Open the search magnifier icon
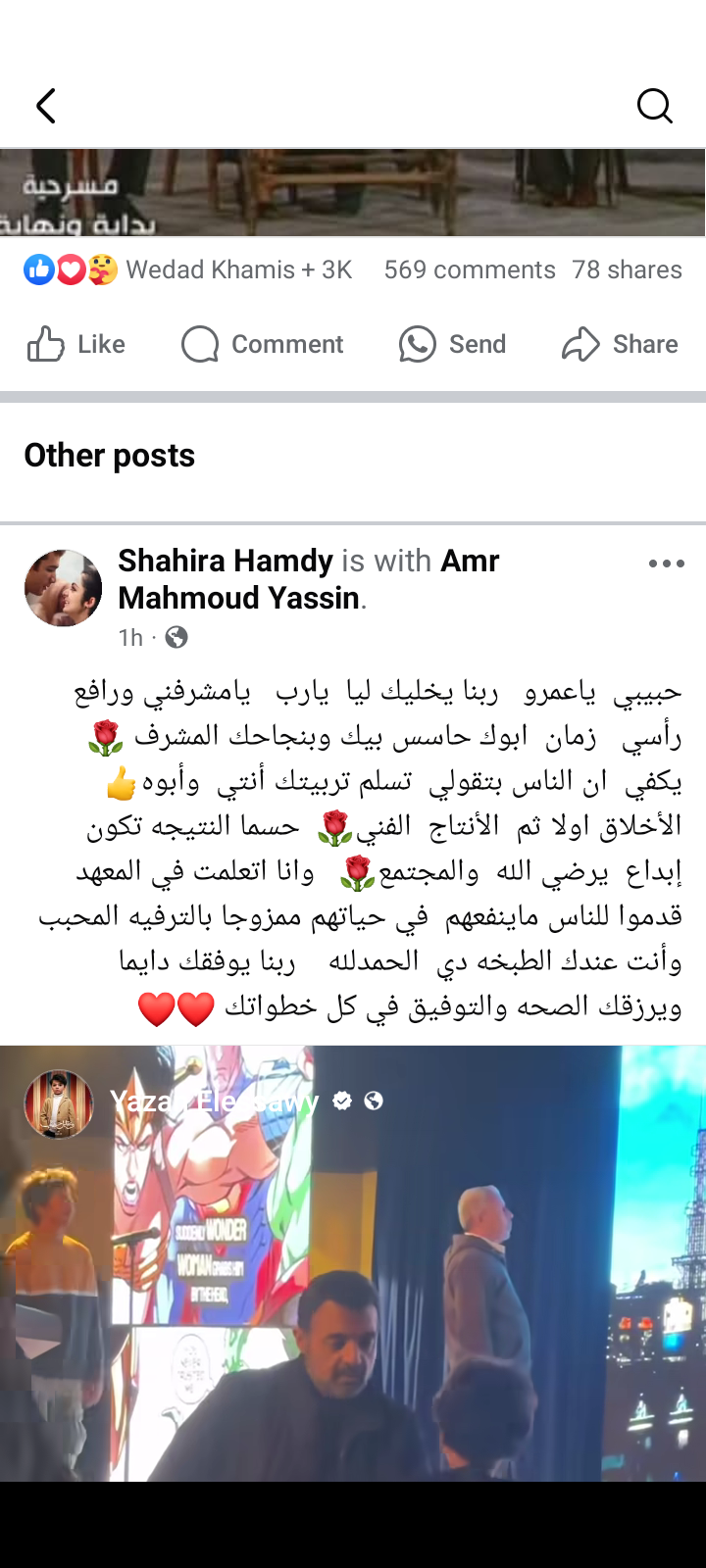 point(654,106)
